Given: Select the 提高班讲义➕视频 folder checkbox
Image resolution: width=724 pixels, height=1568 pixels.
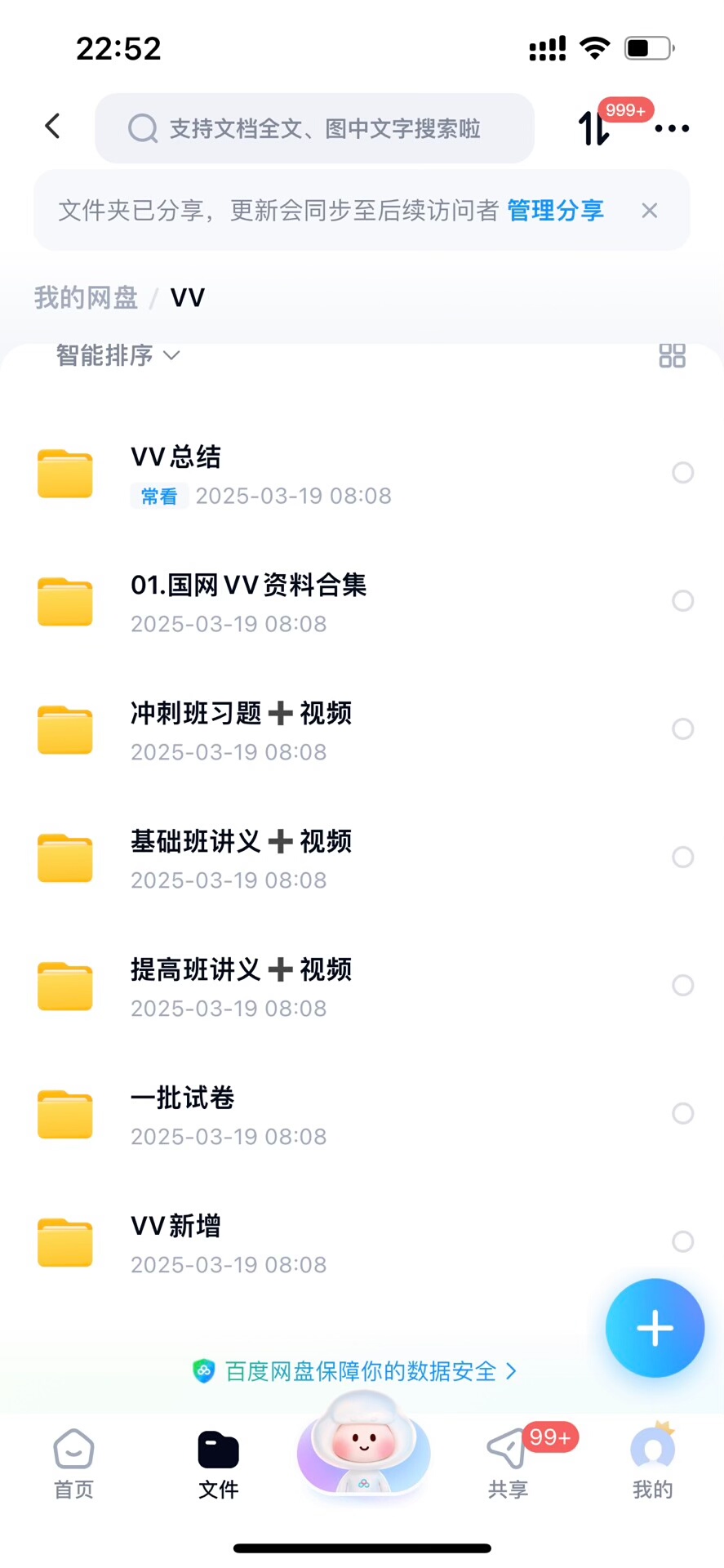Looking at the screenshot, I should coord(682,985).
